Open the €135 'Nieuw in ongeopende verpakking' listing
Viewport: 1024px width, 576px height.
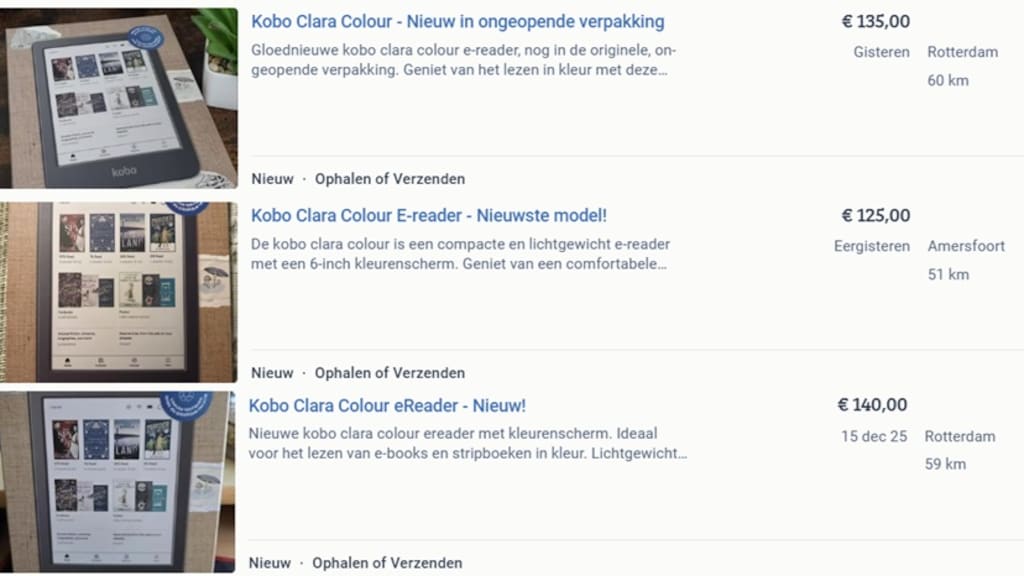tap(457, 22)
